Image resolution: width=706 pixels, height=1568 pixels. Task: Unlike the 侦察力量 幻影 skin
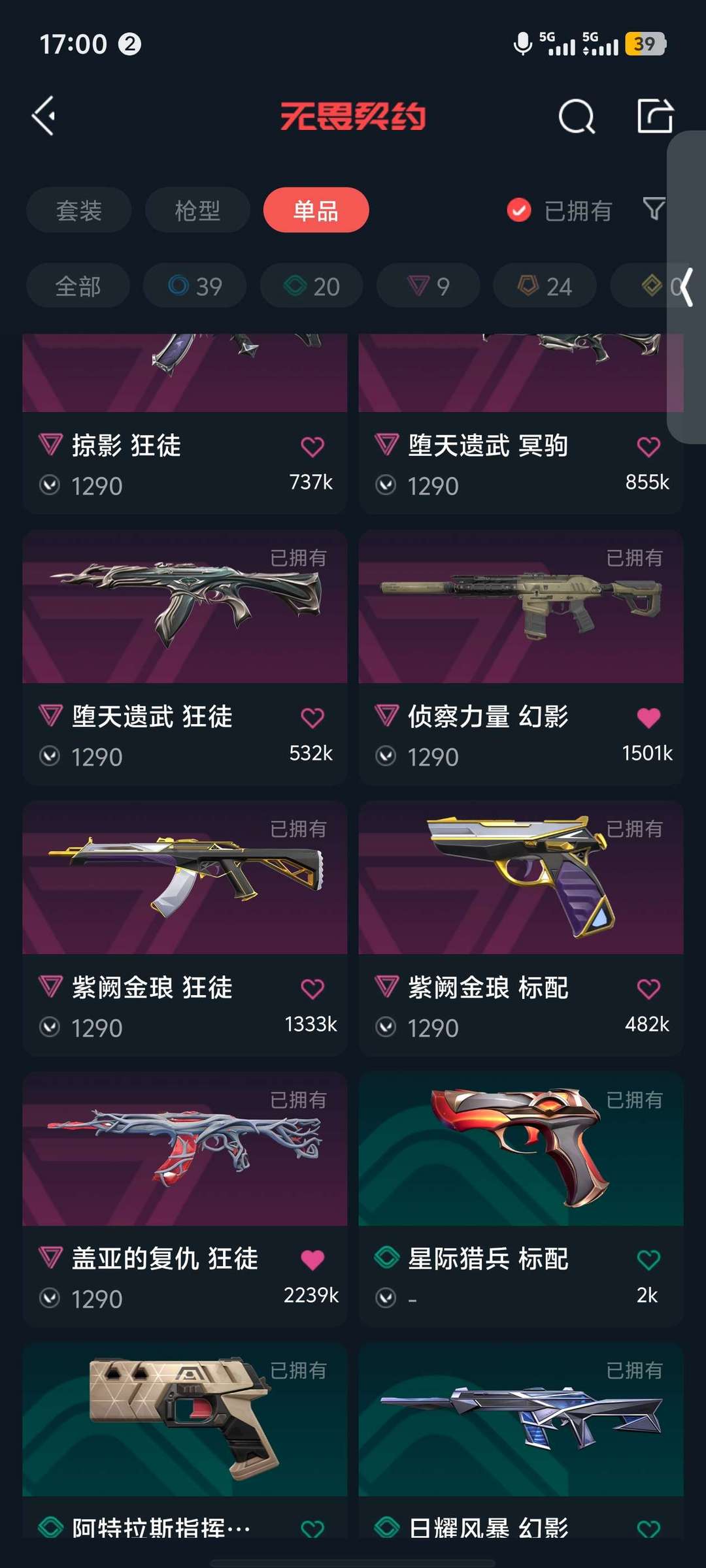click(648, 718)
